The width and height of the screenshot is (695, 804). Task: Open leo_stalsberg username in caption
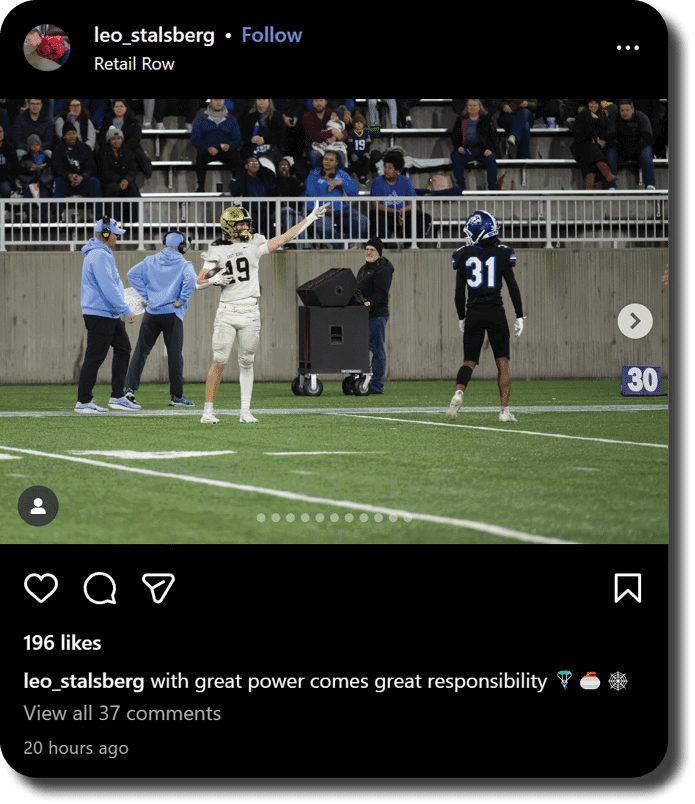point(84,682)
